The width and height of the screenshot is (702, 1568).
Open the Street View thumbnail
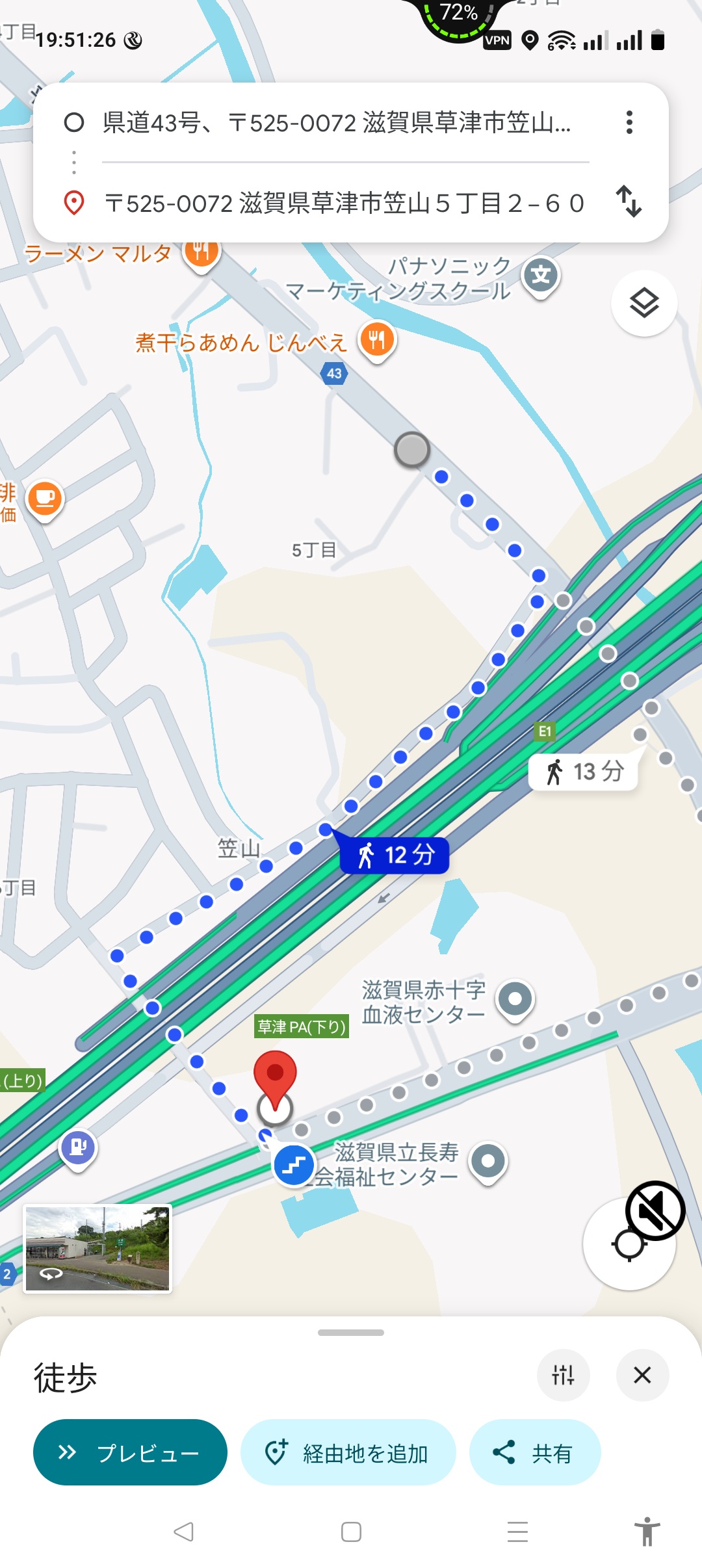coord(97,1248)
